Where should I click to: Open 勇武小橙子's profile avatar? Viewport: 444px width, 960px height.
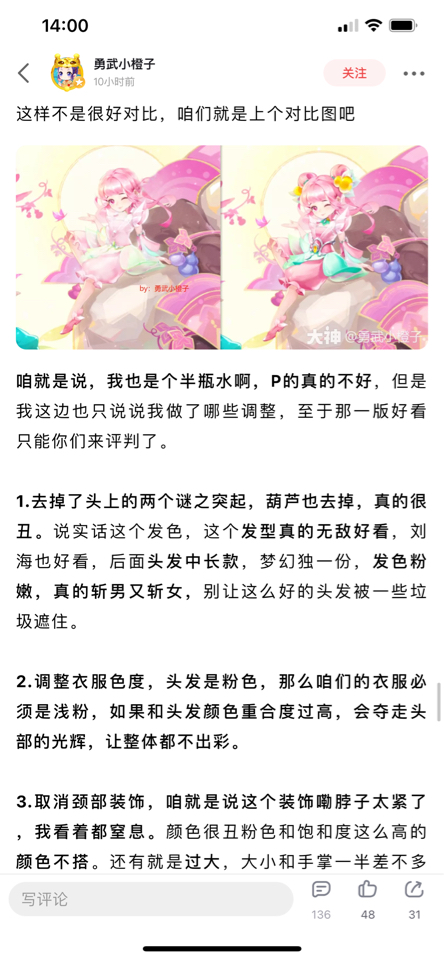[x=67, y=73]
